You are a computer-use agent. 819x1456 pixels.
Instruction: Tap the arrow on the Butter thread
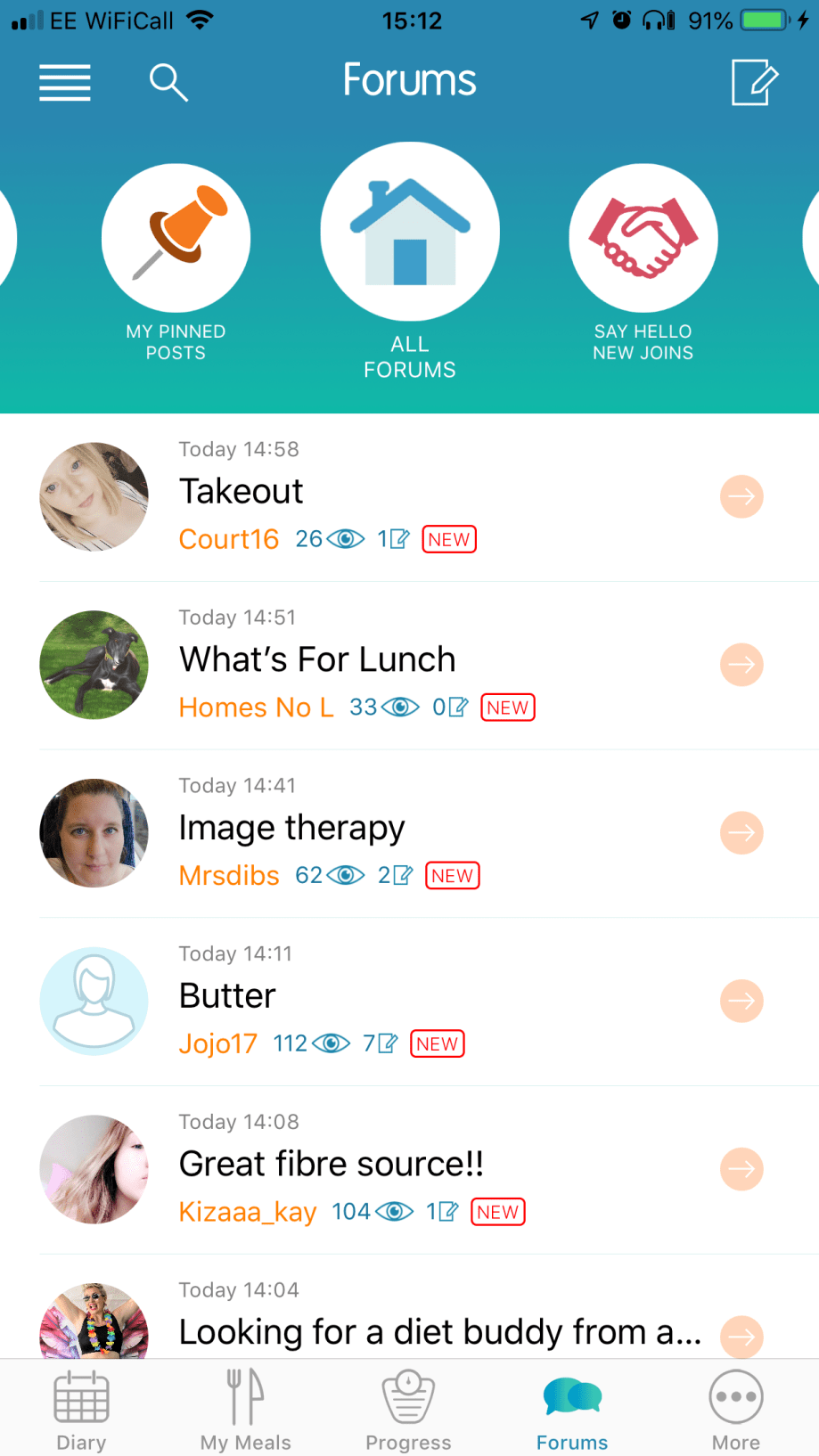point(741,1001)
